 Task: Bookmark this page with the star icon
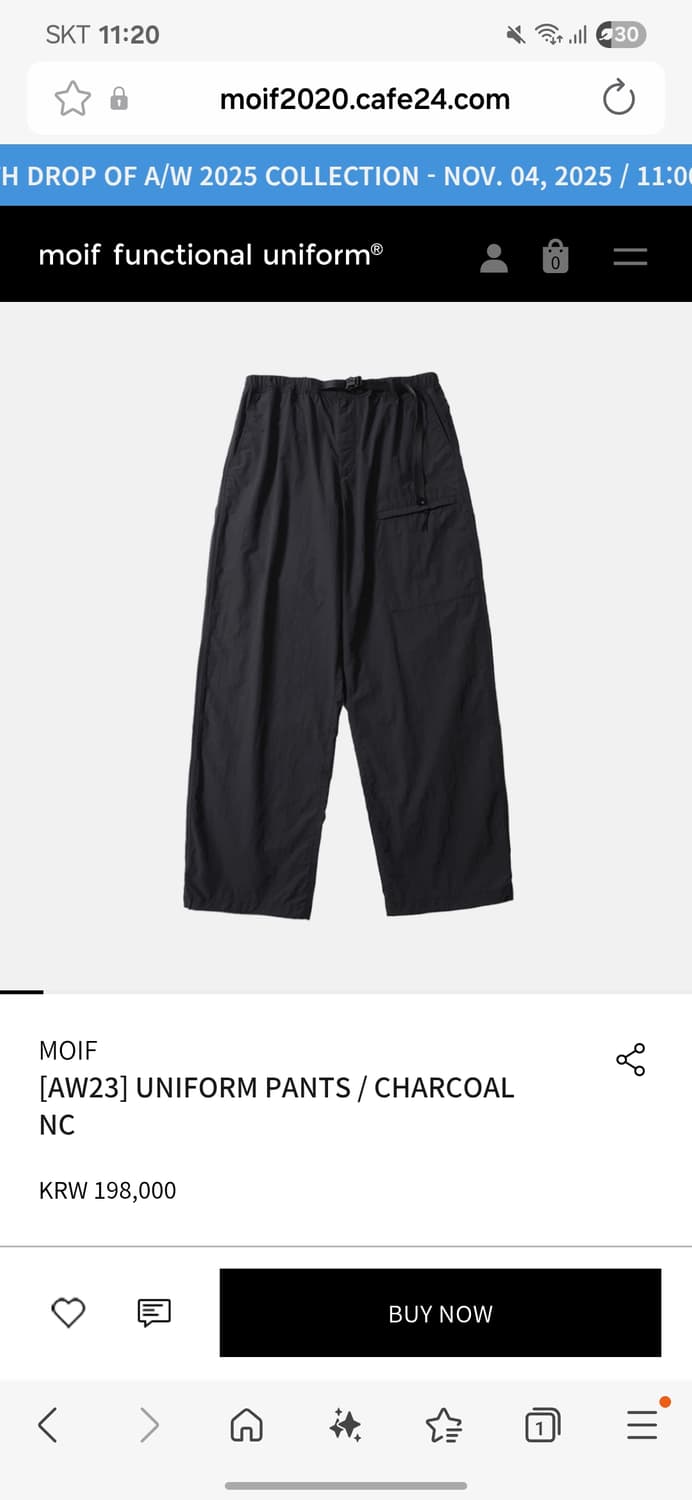[x=72, y=99]
